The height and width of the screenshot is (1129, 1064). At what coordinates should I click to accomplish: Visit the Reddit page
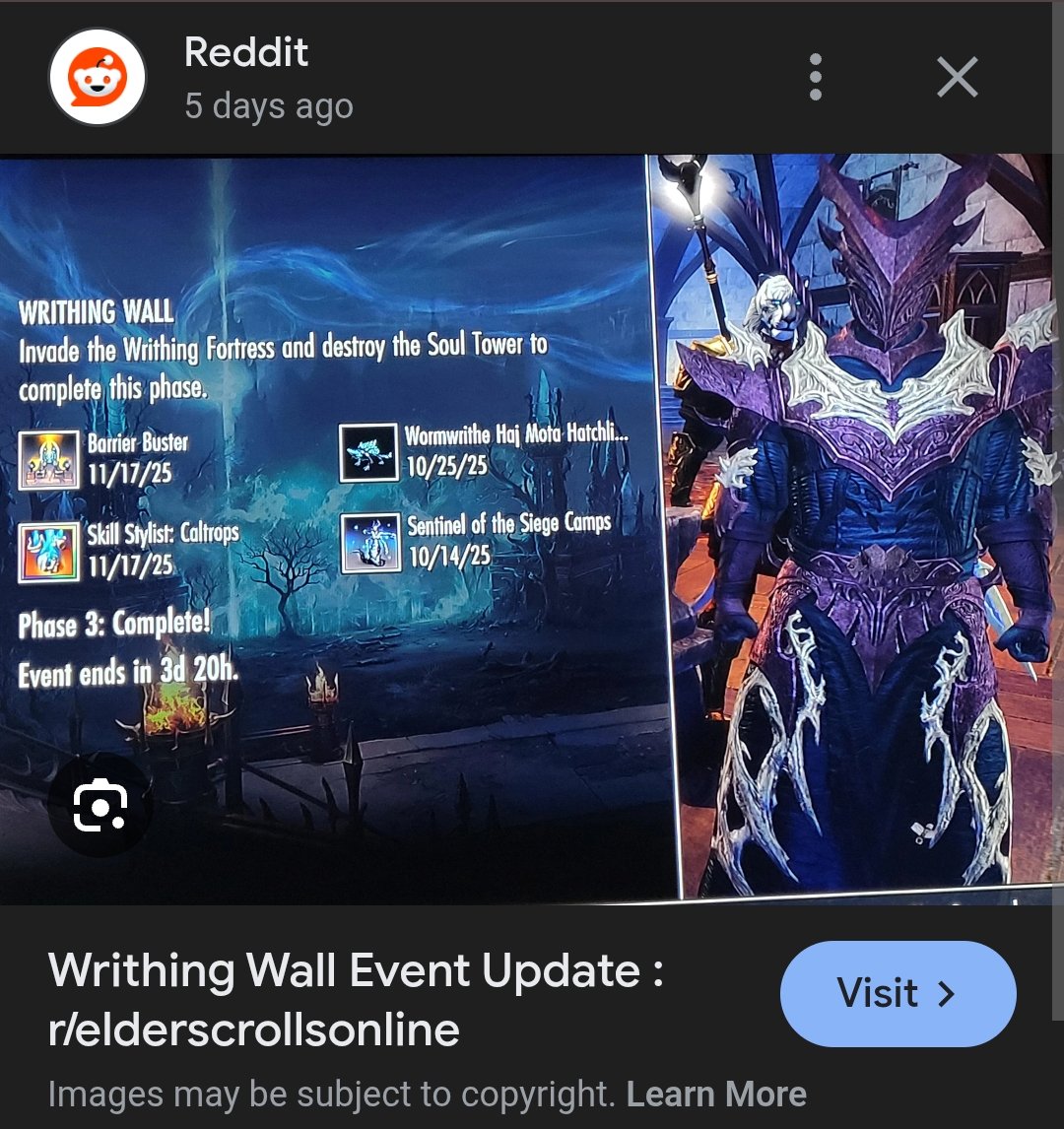coord(897,993)
